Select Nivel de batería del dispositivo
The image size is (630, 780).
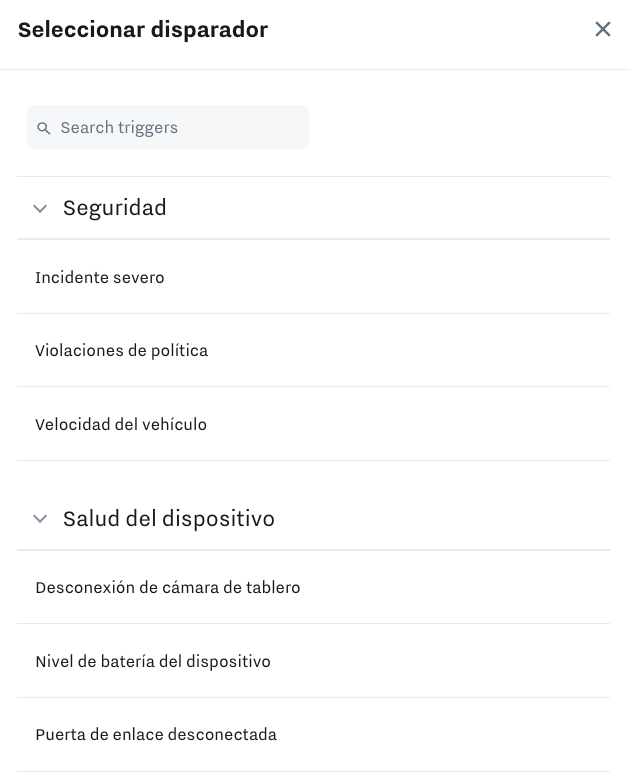(x=153, y=662)
